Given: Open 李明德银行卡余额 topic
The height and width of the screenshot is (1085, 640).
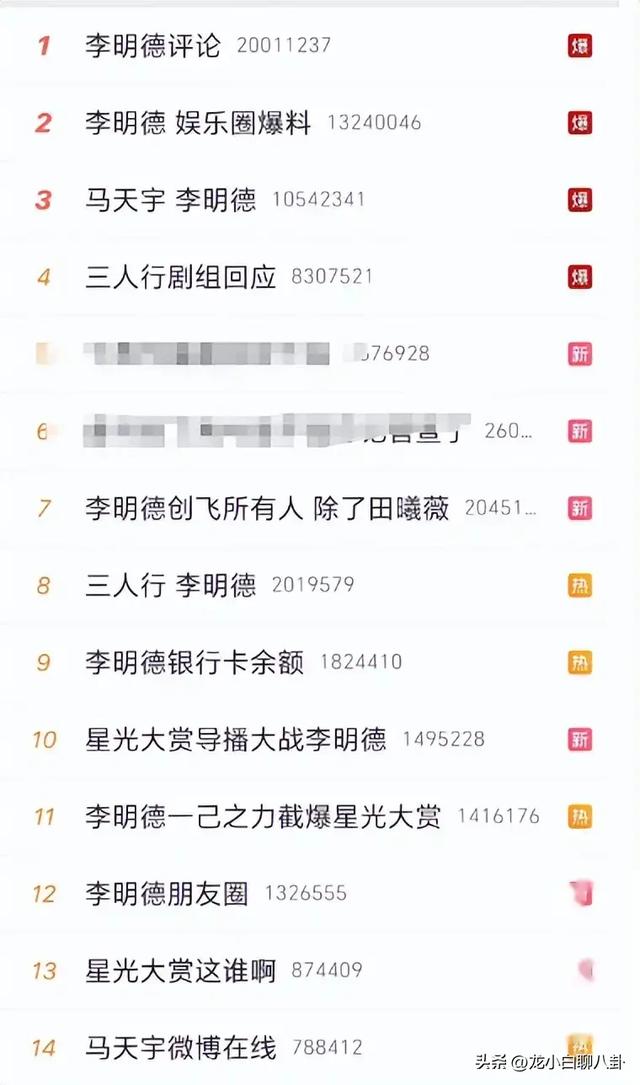Looking at the screenshot, I should [195, 662].
